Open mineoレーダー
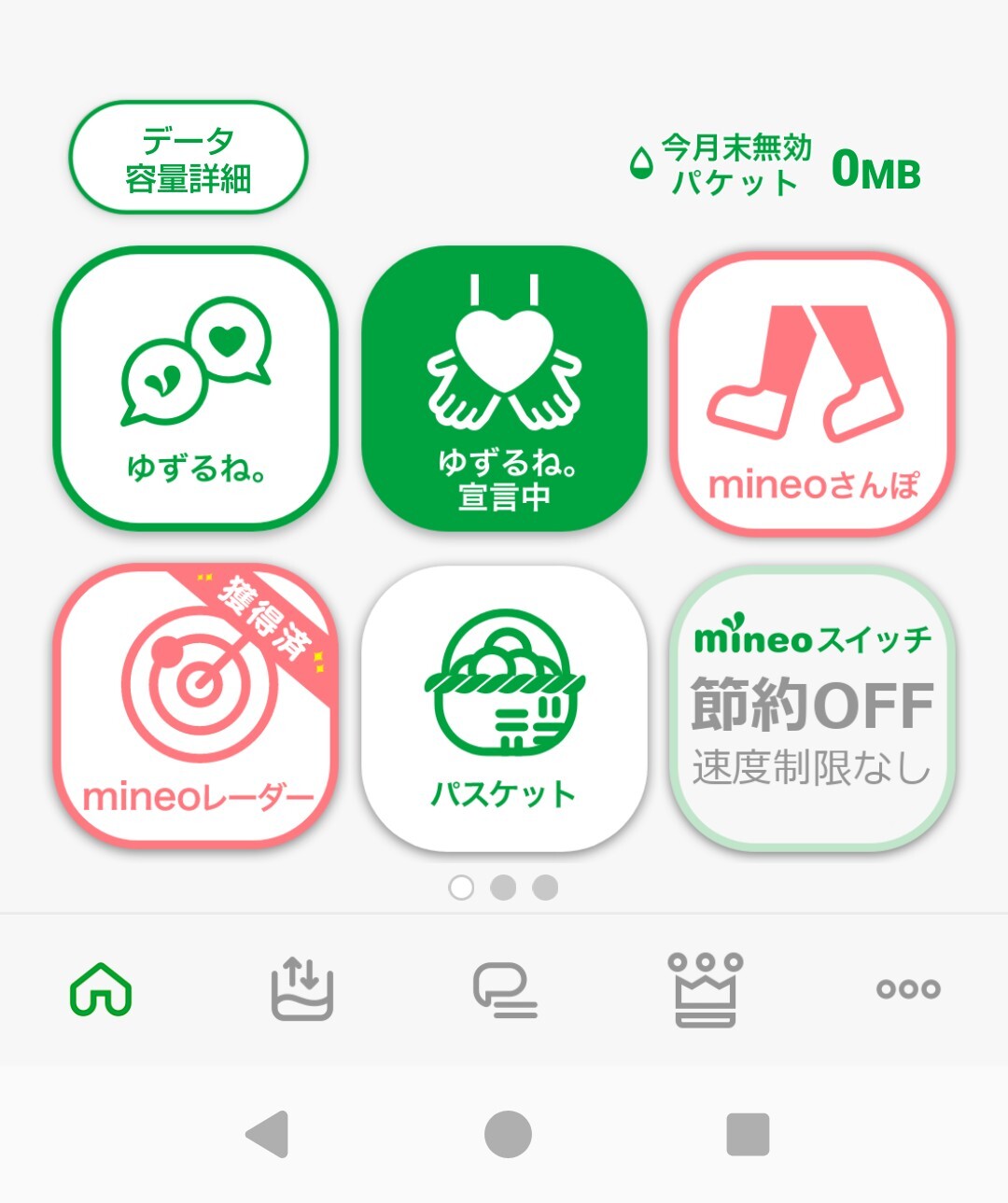Viewport: 1008px width, 1203px height. 195,706
